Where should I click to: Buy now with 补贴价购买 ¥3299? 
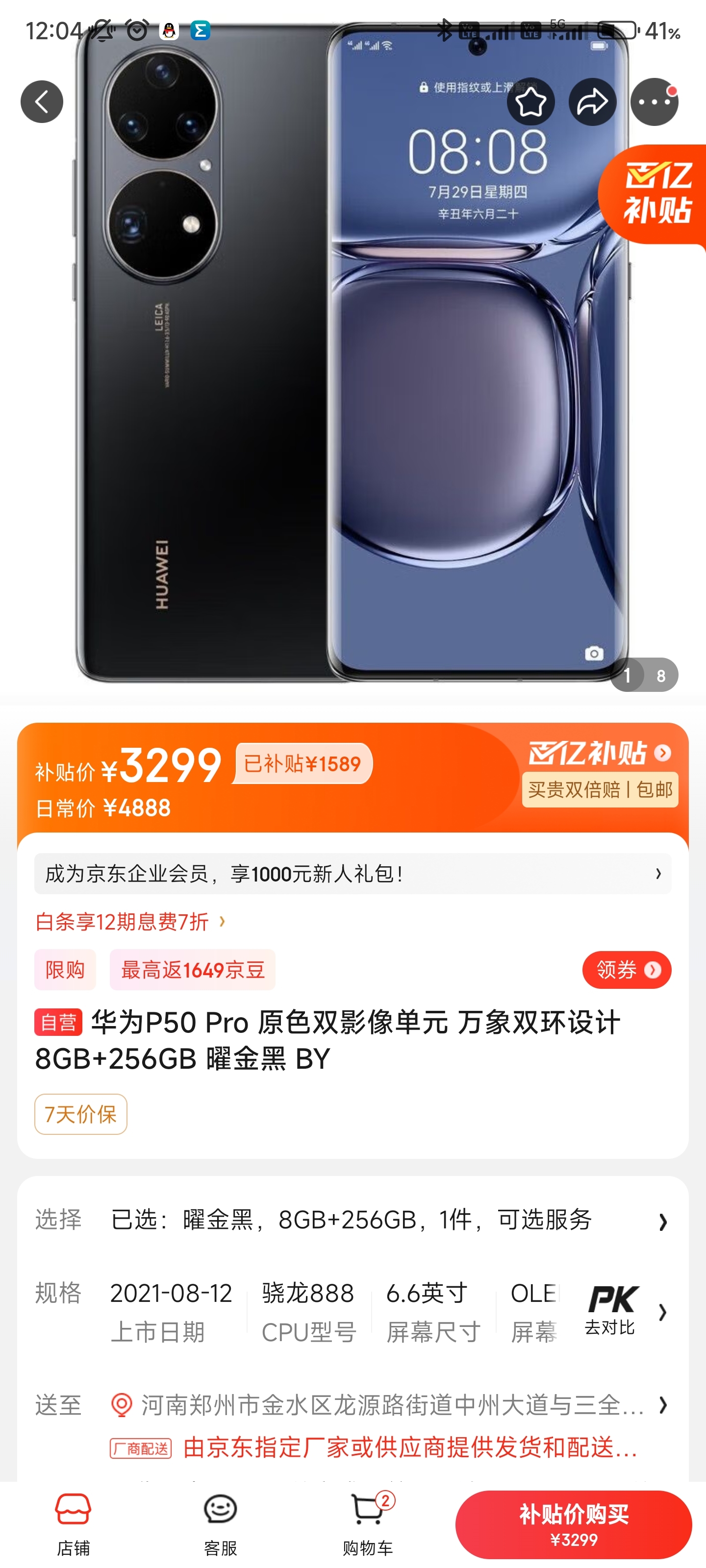coord(573,1524)
